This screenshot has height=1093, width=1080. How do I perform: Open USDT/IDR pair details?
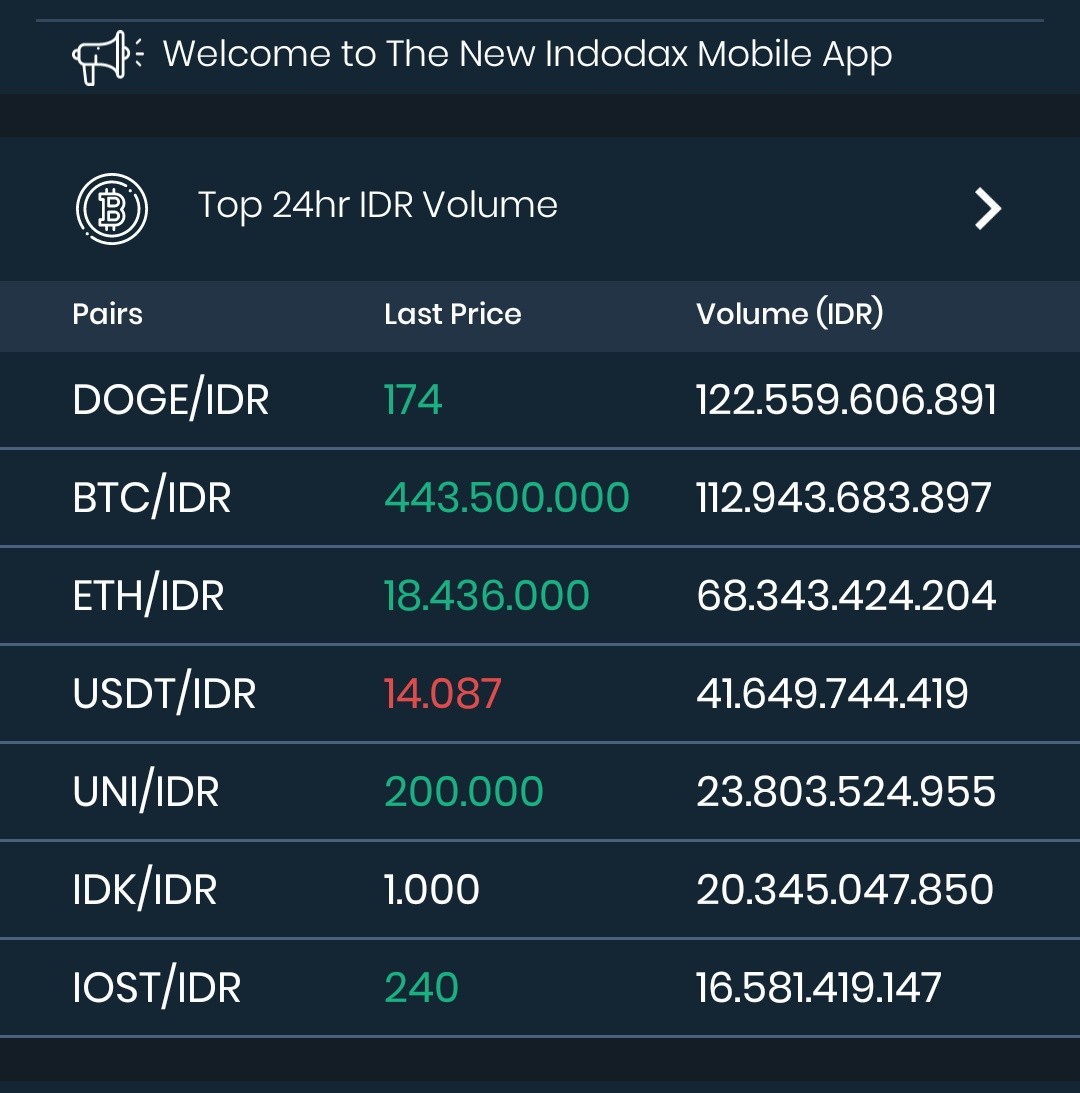point(540,694)
